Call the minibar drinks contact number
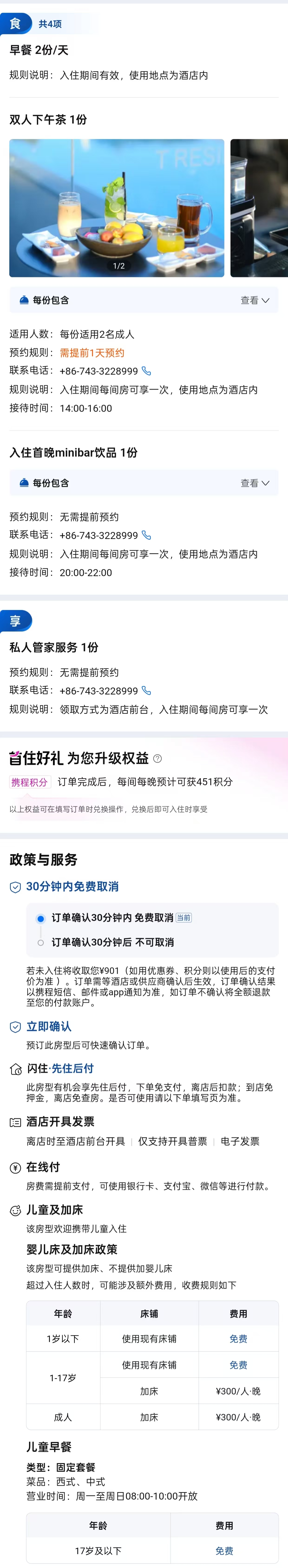Screen dimensions: 288x1568 pyautogui.click(x=146, y=535)
